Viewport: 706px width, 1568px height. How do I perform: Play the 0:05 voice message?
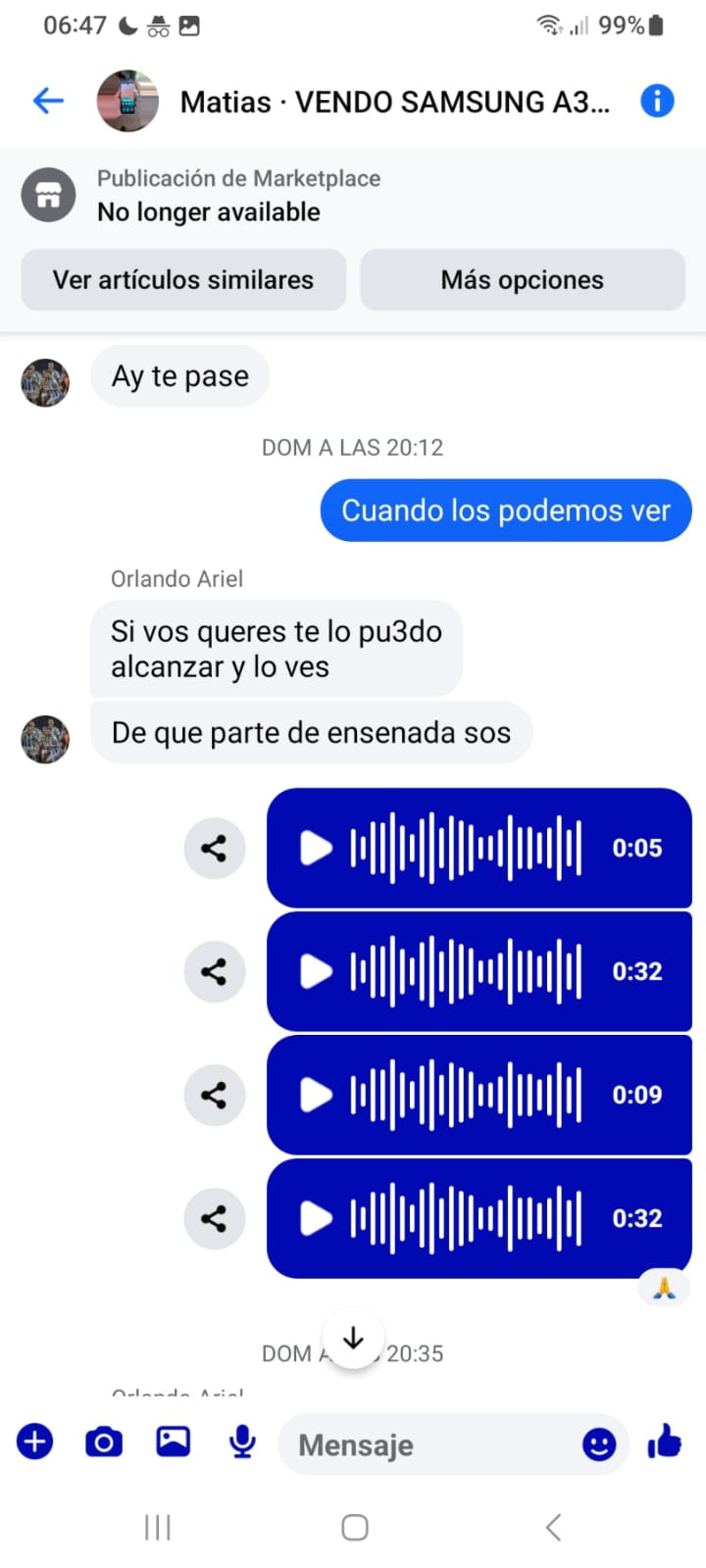click(x=316, y=848)
